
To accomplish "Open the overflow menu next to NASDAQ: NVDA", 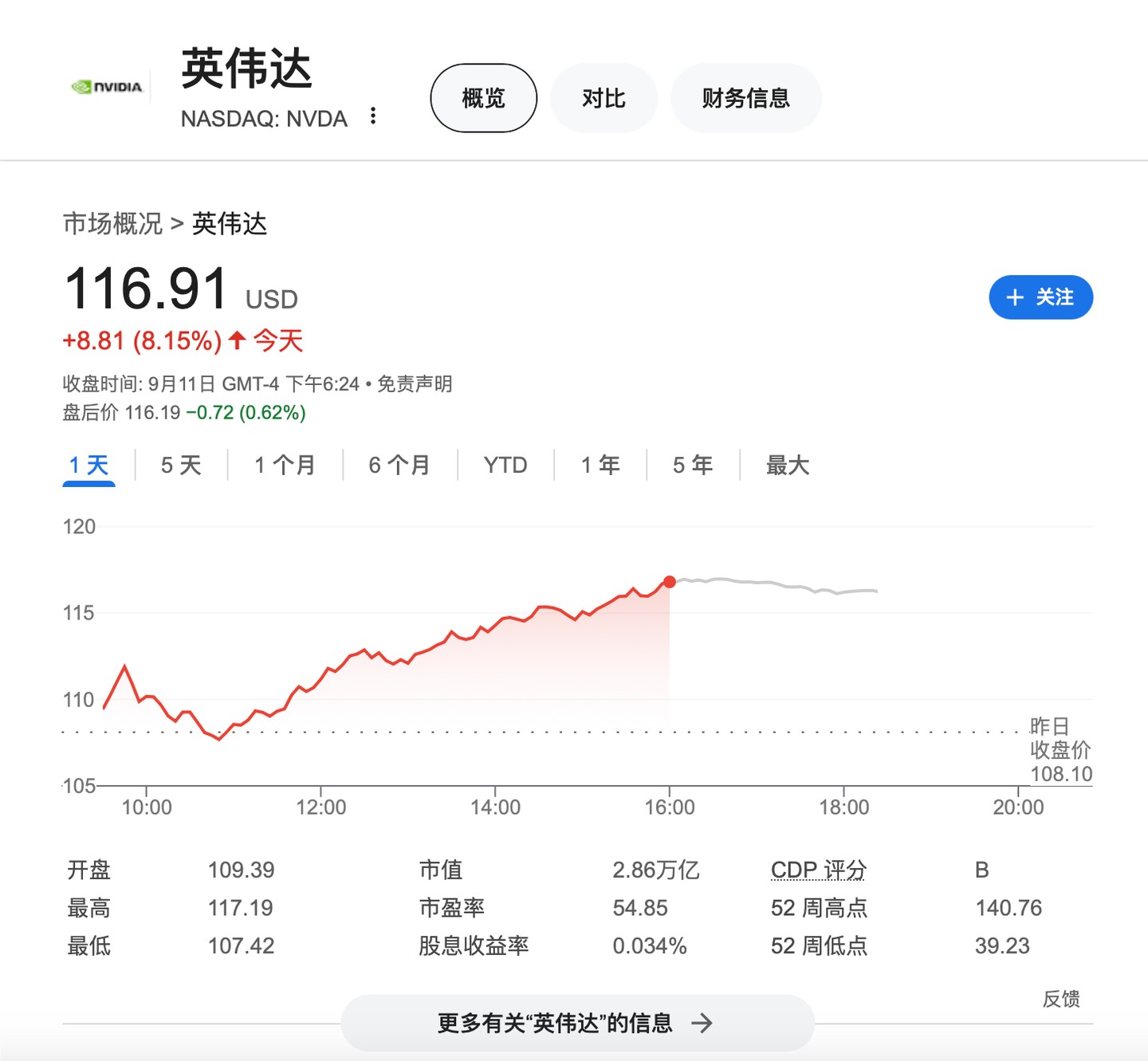I will tap(372, 116).
